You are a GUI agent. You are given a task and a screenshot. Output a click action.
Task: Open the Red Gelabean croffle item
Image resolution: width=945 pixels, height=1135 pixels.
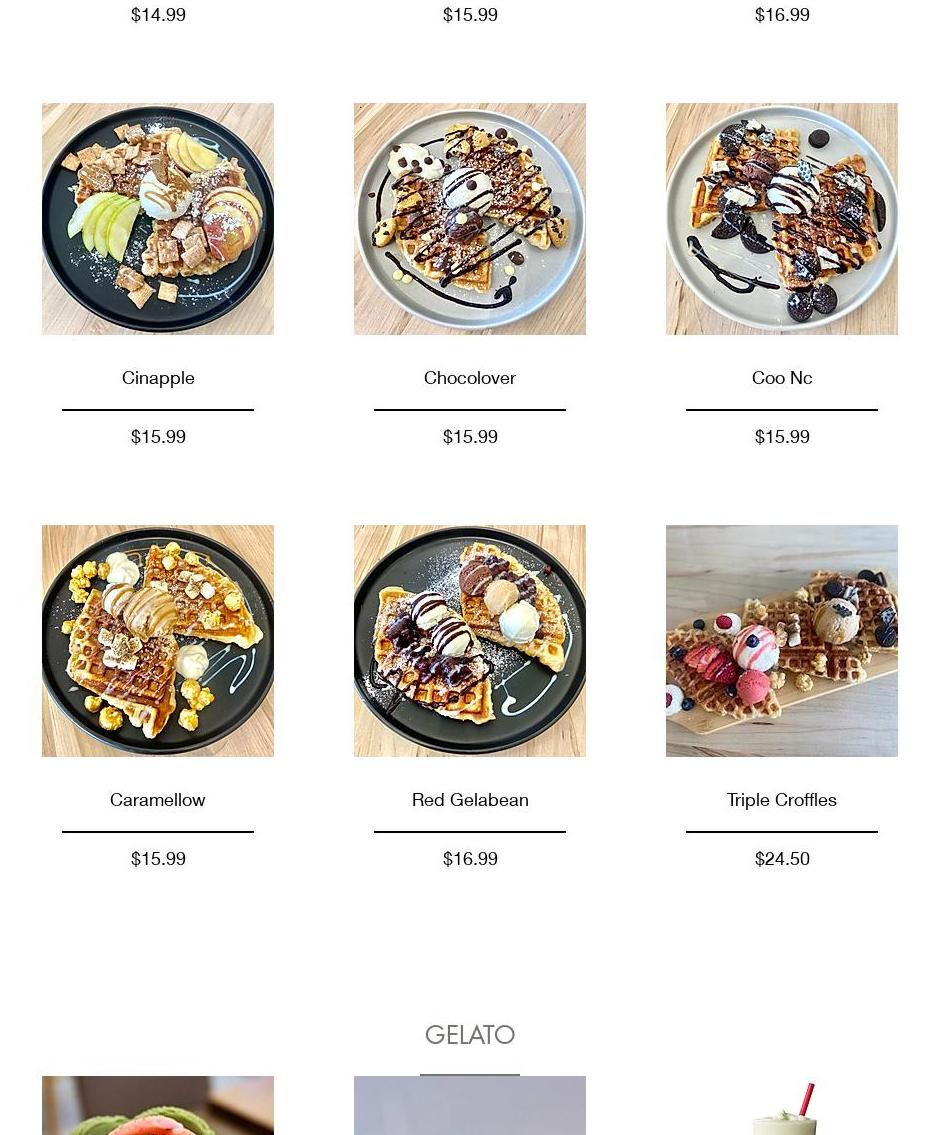470,800
